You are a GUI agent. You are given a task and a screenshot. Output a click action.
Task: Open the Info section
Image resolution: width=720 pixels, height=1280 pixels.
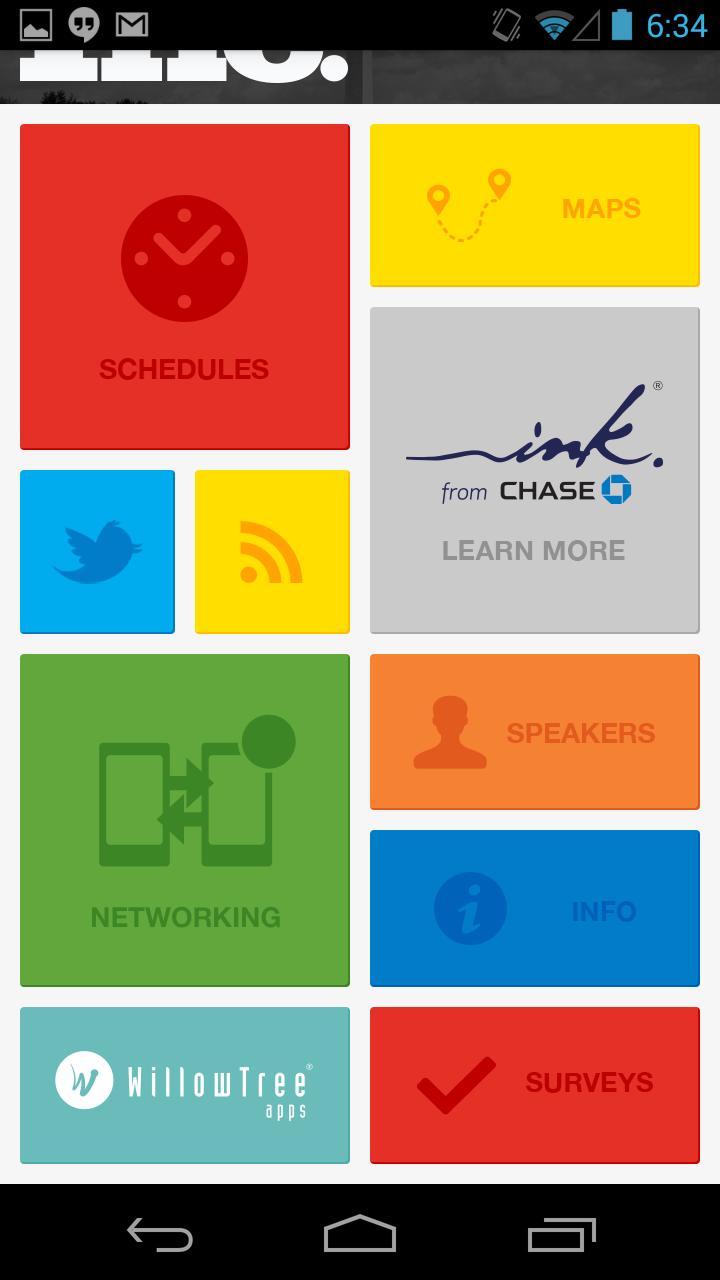click(x=535, y=908)
